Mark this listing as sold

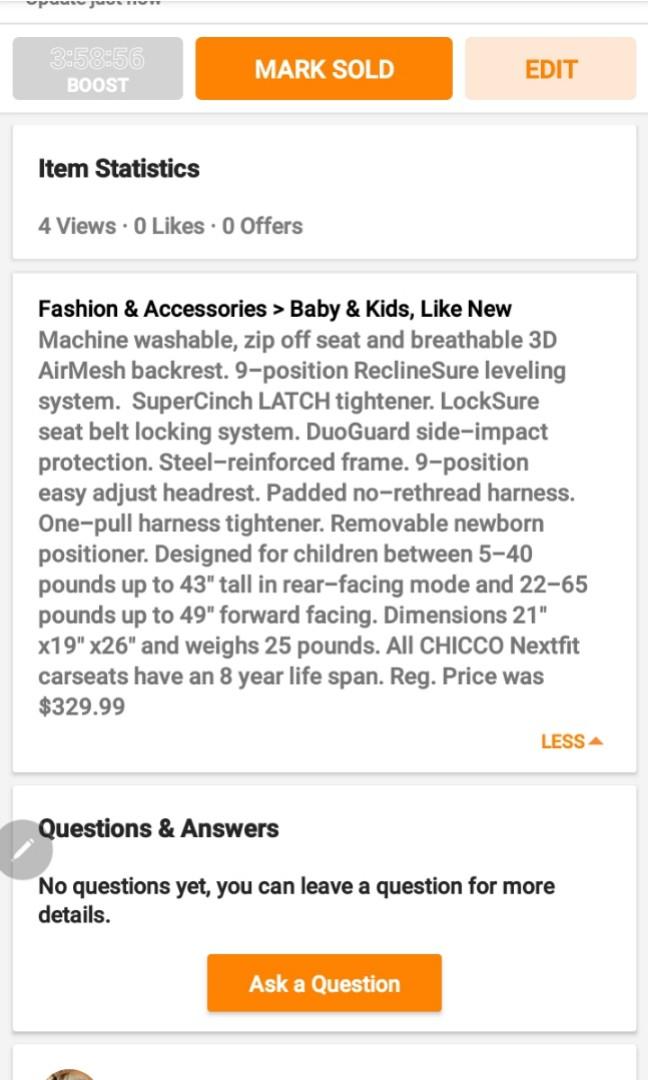click(x=324, y=69)
